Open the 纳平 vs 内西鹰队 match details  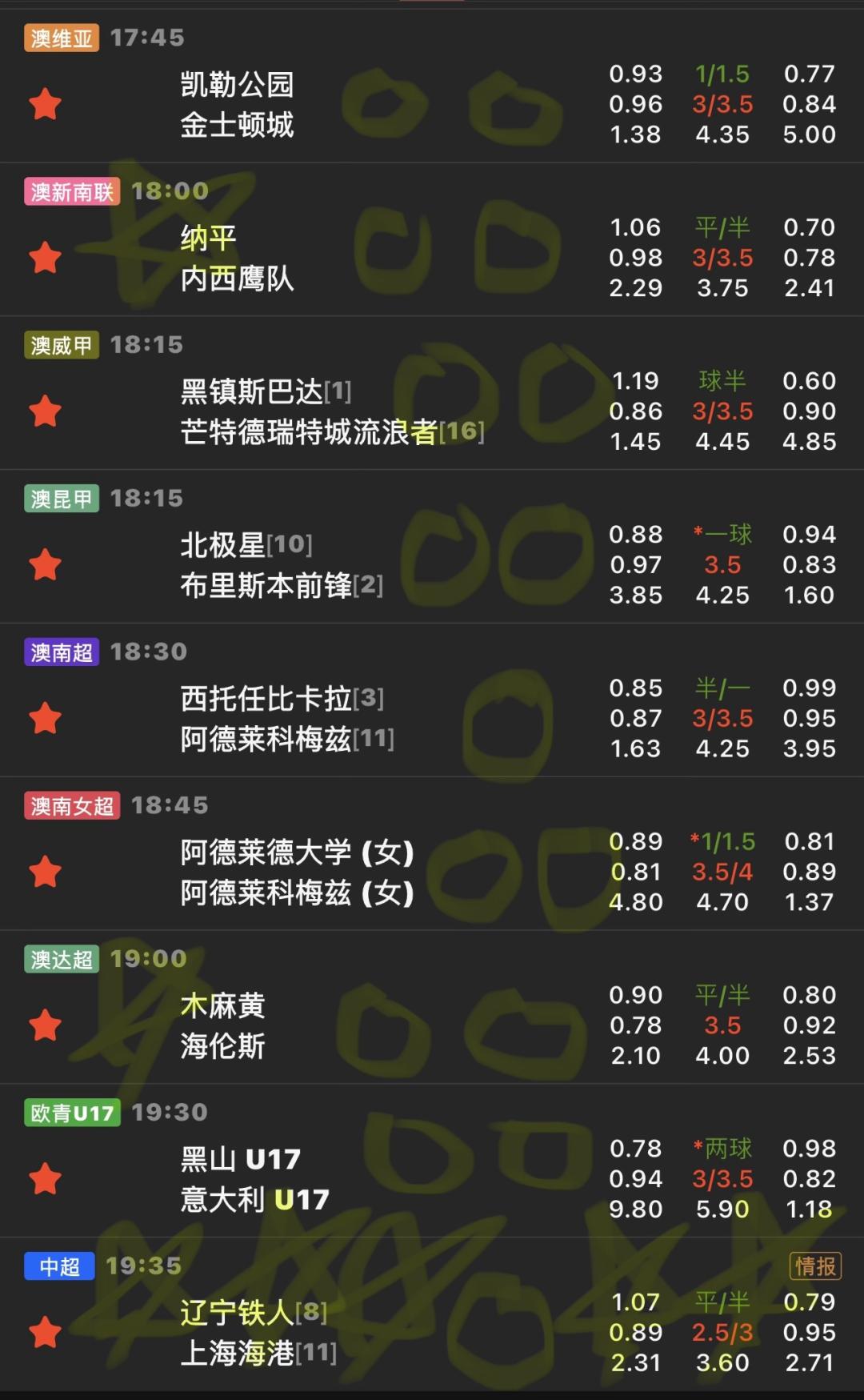click(432, 240)
